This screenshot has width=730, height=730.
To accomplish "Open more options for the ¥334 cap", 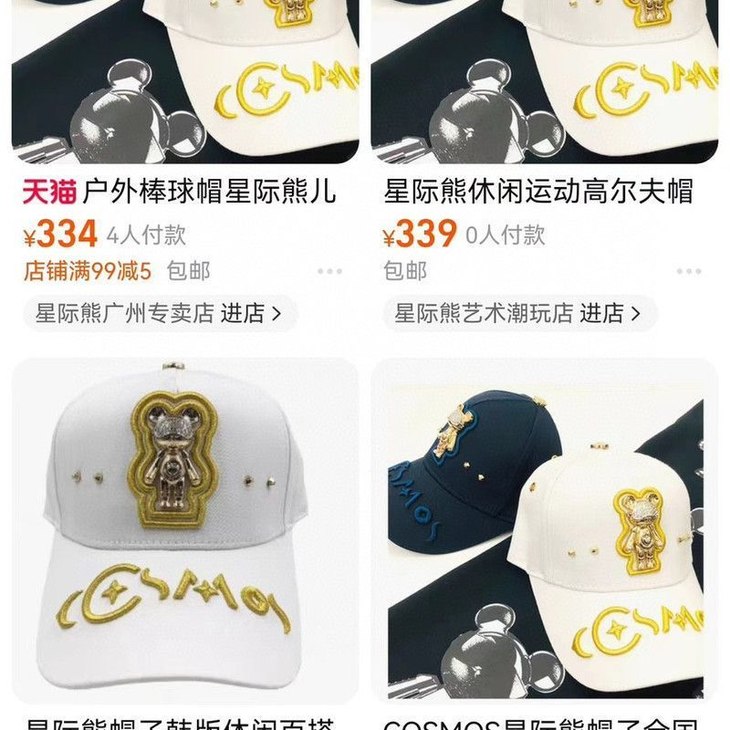I will (x=330, y=271).
